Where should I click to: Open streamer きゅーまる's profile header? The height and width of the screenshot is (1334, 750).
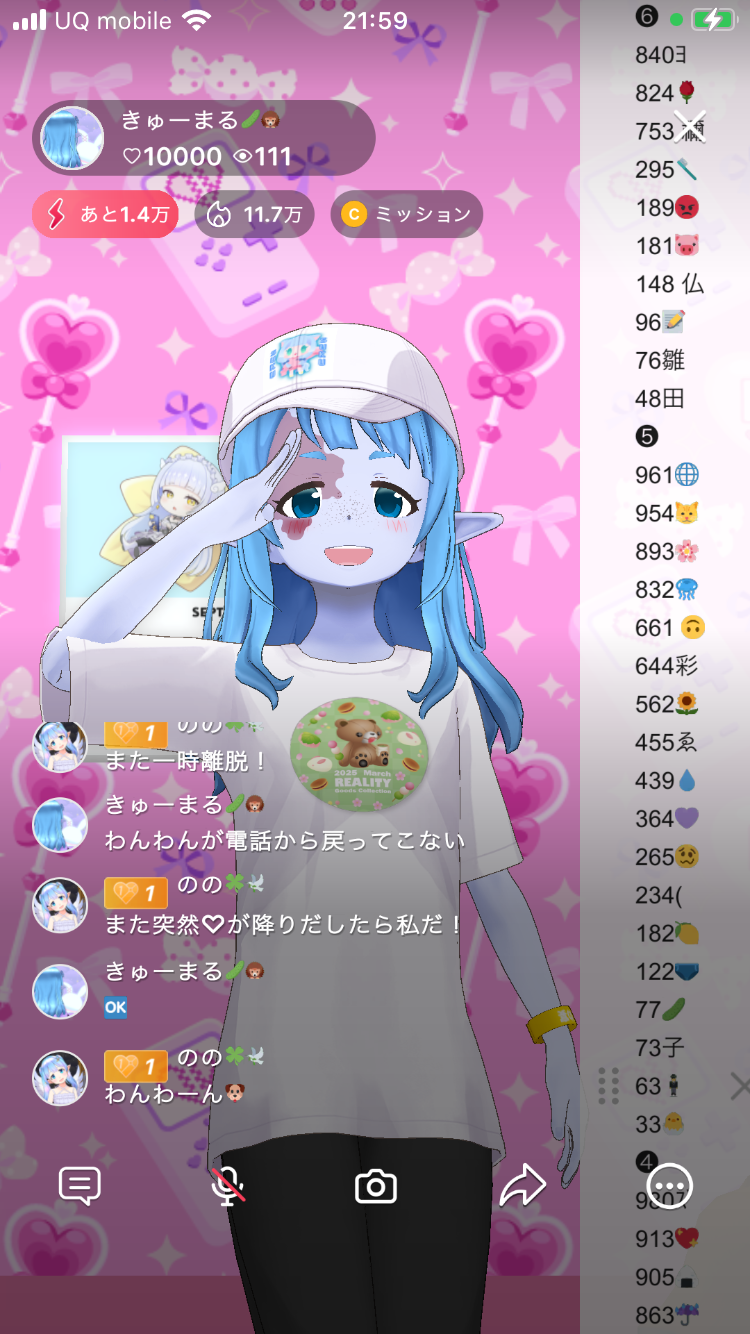[204, 138]
